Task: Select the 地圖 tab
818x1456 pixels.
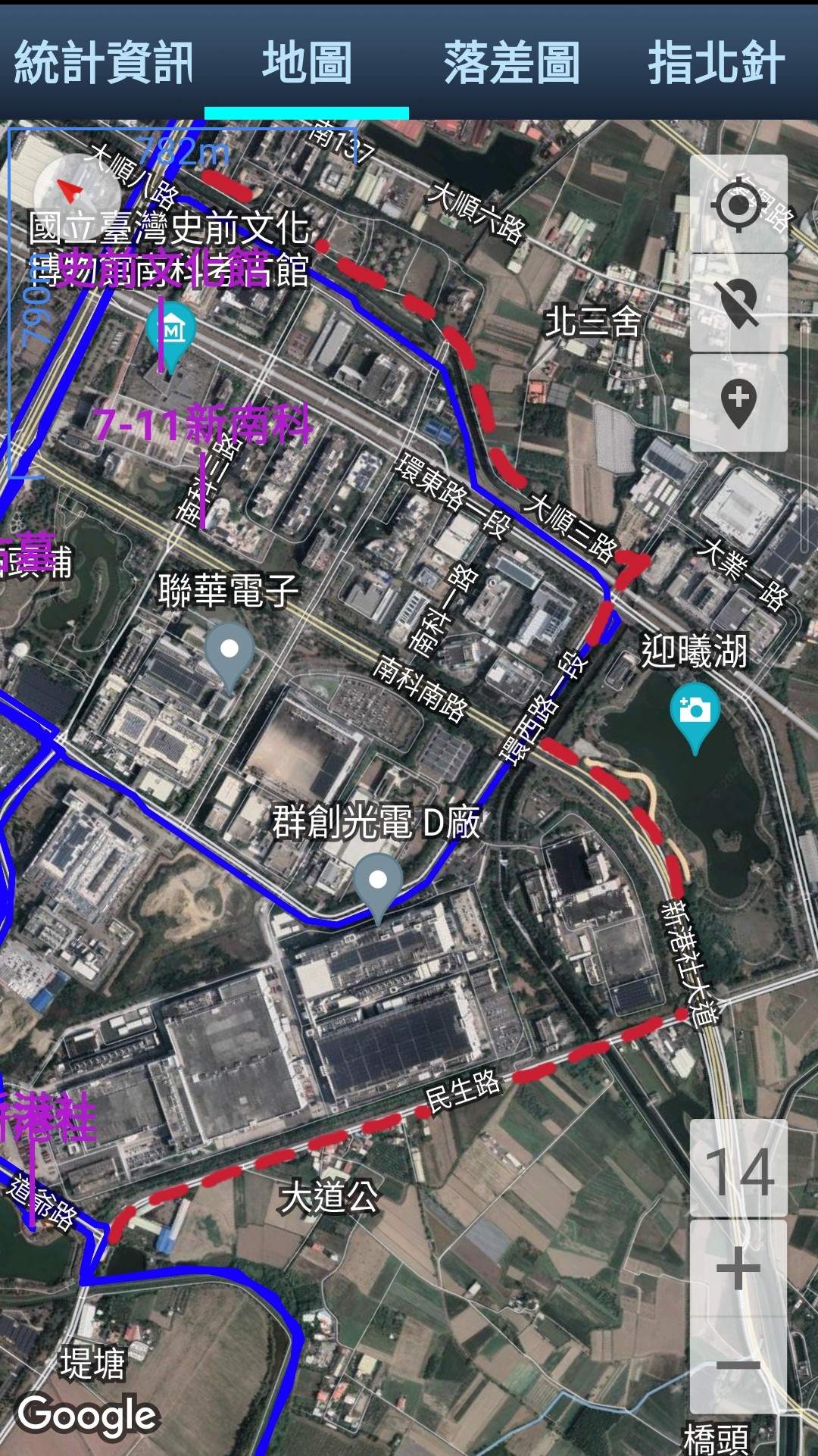Action: tap(307, 62)
